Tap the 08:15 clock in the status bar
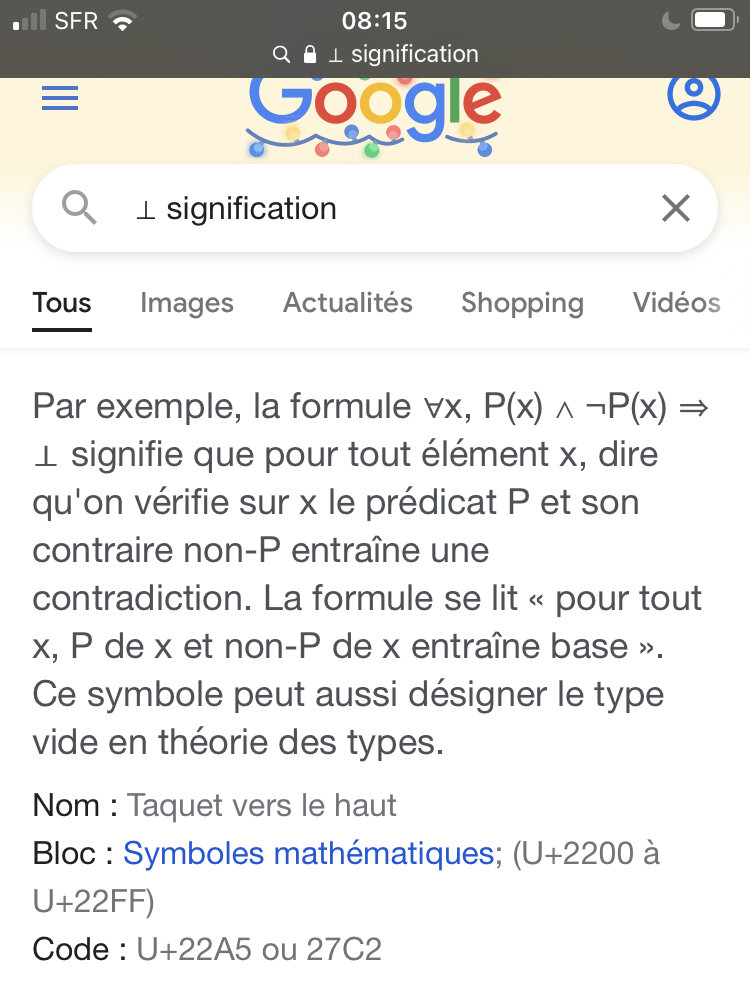The image size is (750, 985). (x=375, y=19)
